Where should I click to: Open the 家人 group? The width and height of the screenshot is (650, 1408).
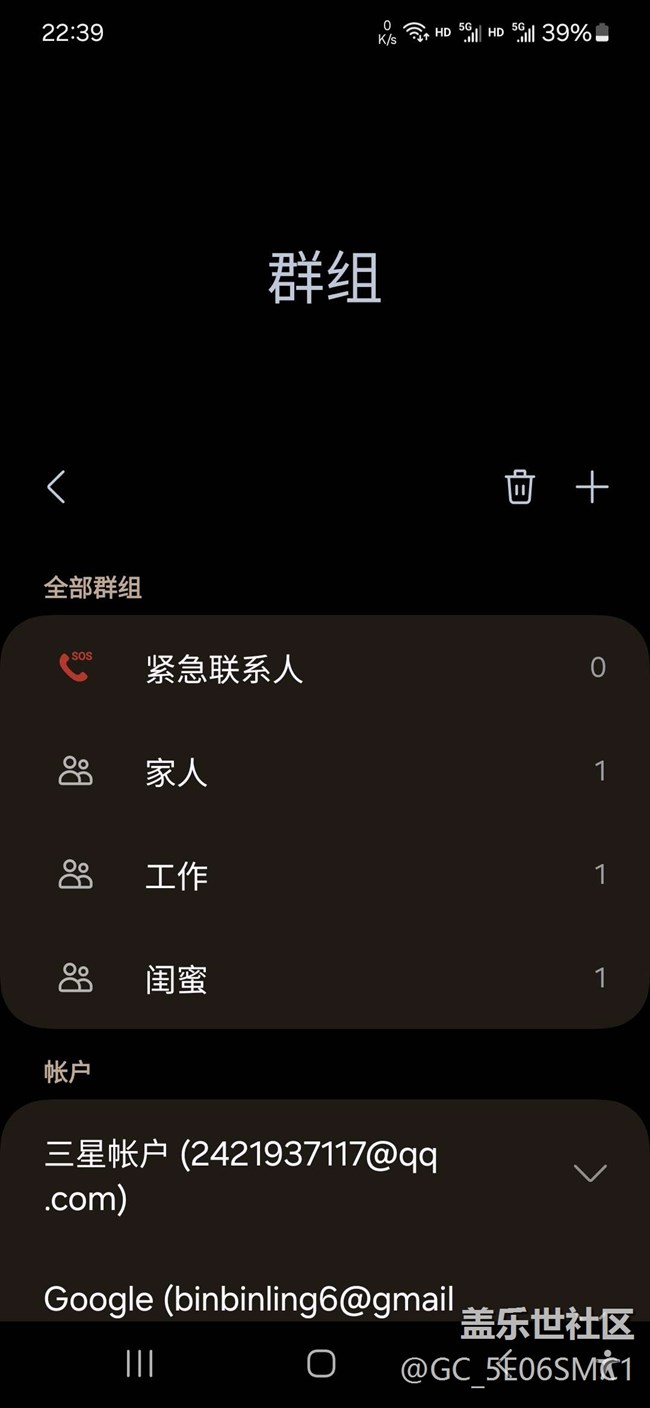point(324,772)
